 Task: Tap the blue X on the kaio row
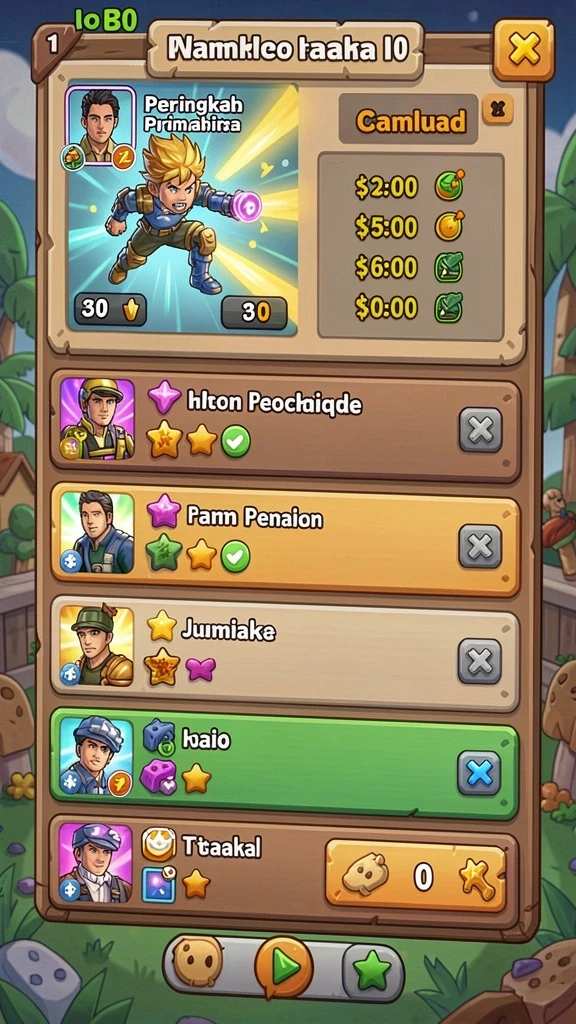(479, 773)
